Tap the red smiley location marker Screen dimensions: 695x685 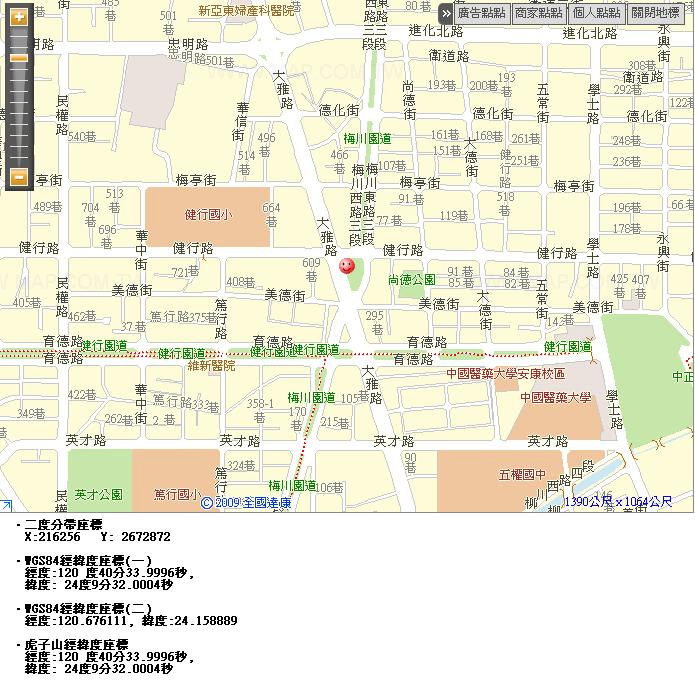[x=346, y=266]
